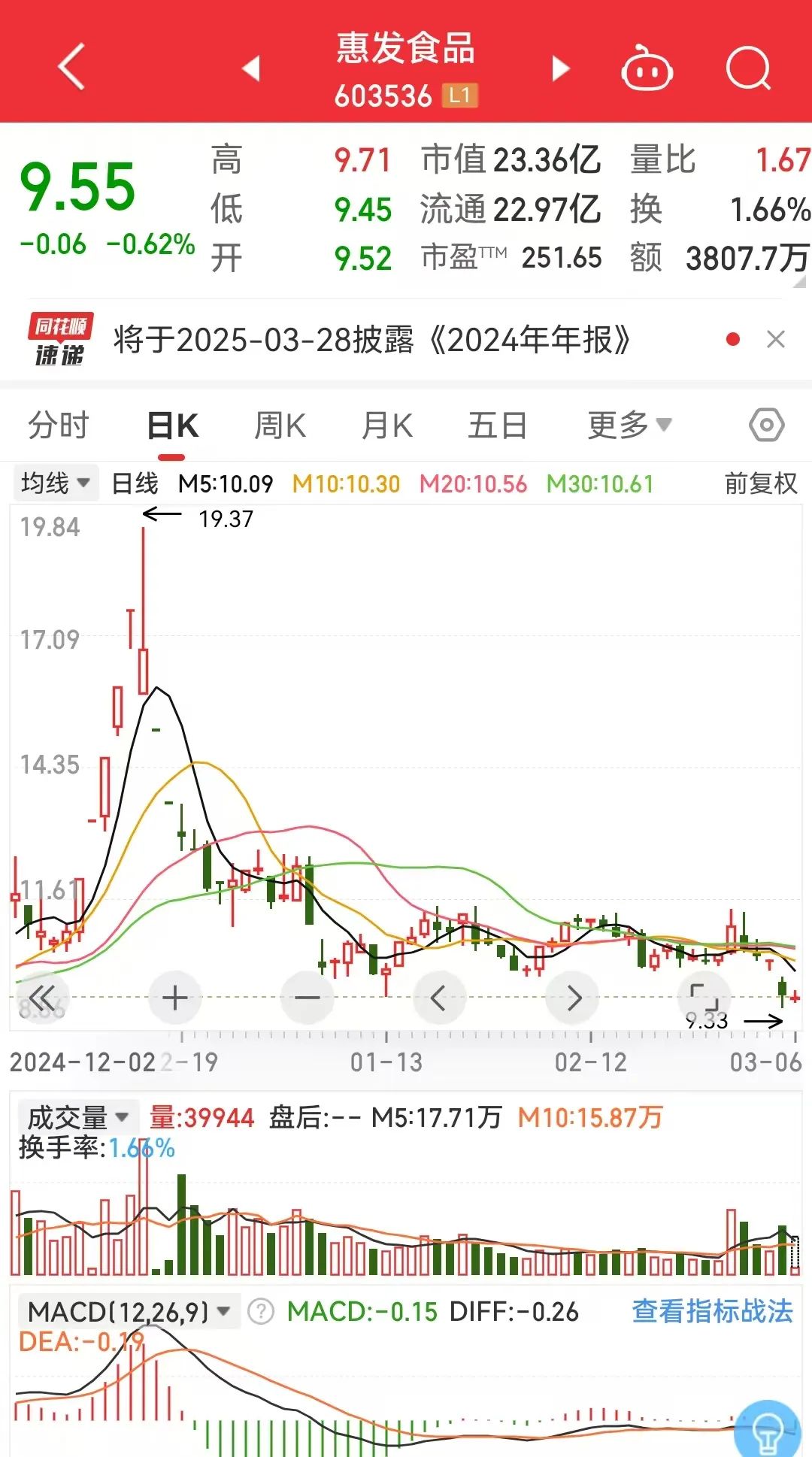812x1457 pixels.
Task: Switch to the previous stock
Action: [x=252, y=68]
